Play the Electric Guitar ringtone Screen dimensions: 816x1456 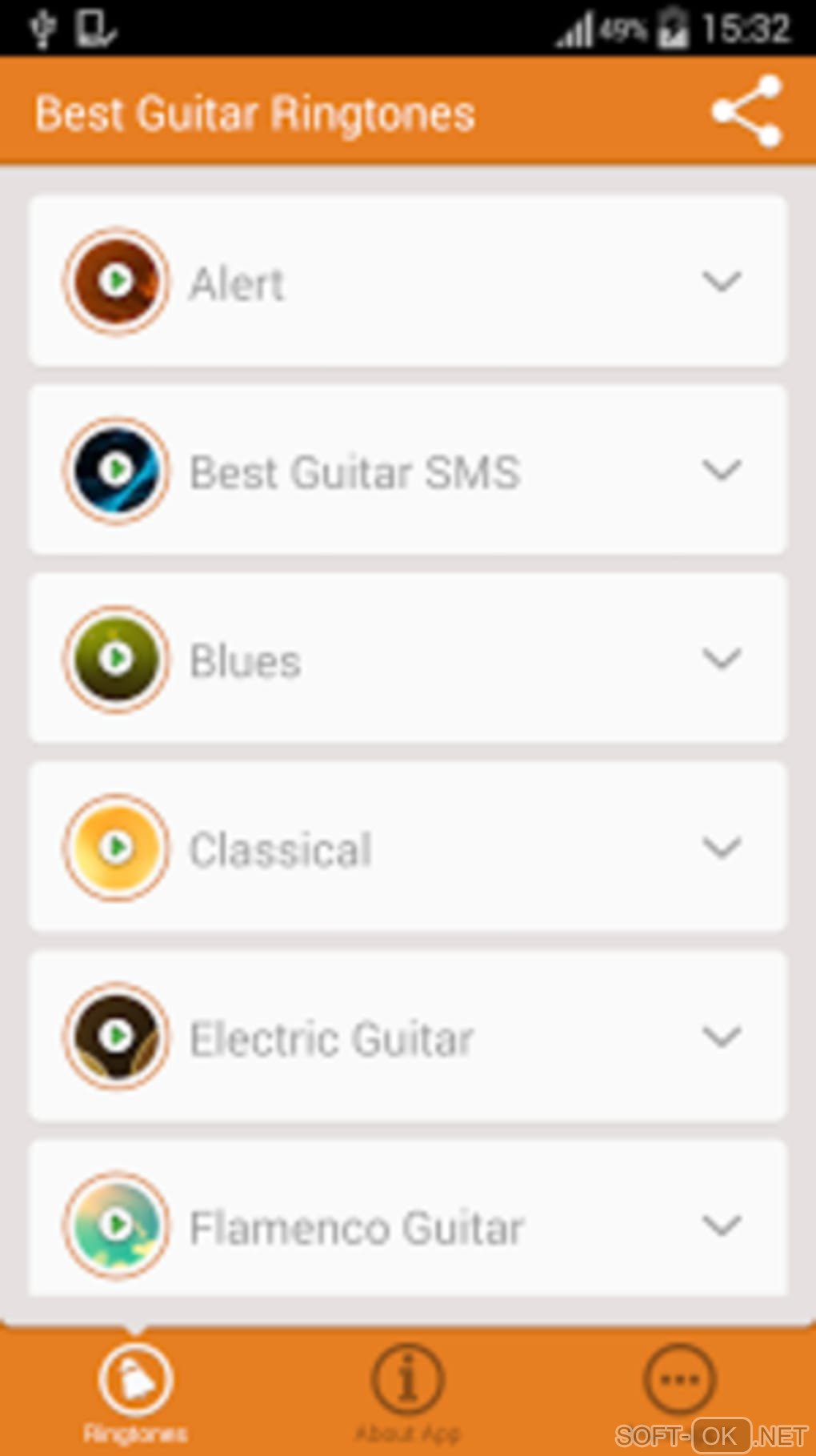pyautogui.click(x=117, y=1036)
